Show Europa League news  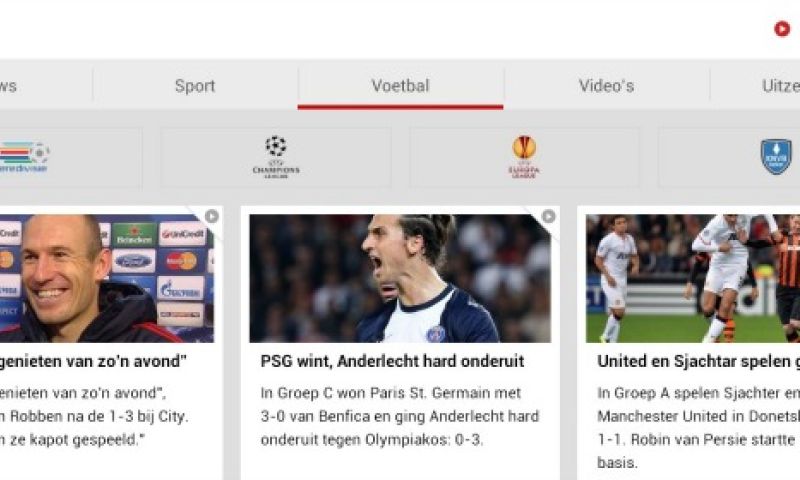coord(524,157)
